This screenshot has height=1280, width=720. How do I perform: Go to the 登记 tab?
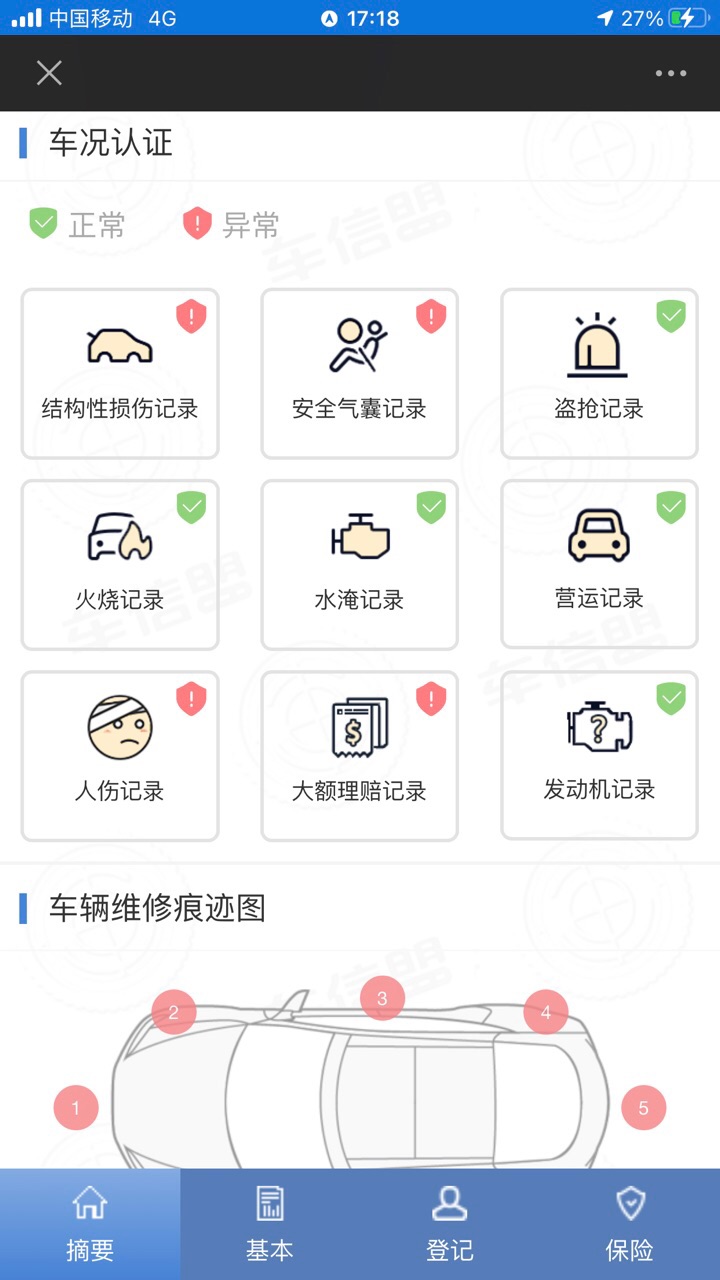[x=450, y=1224]
